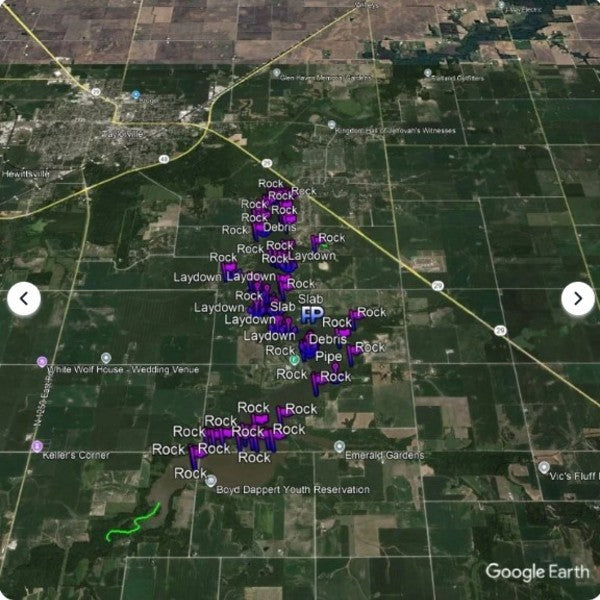Advance to the next image
The height and width of the screenshot is (600, 600).
577,299
